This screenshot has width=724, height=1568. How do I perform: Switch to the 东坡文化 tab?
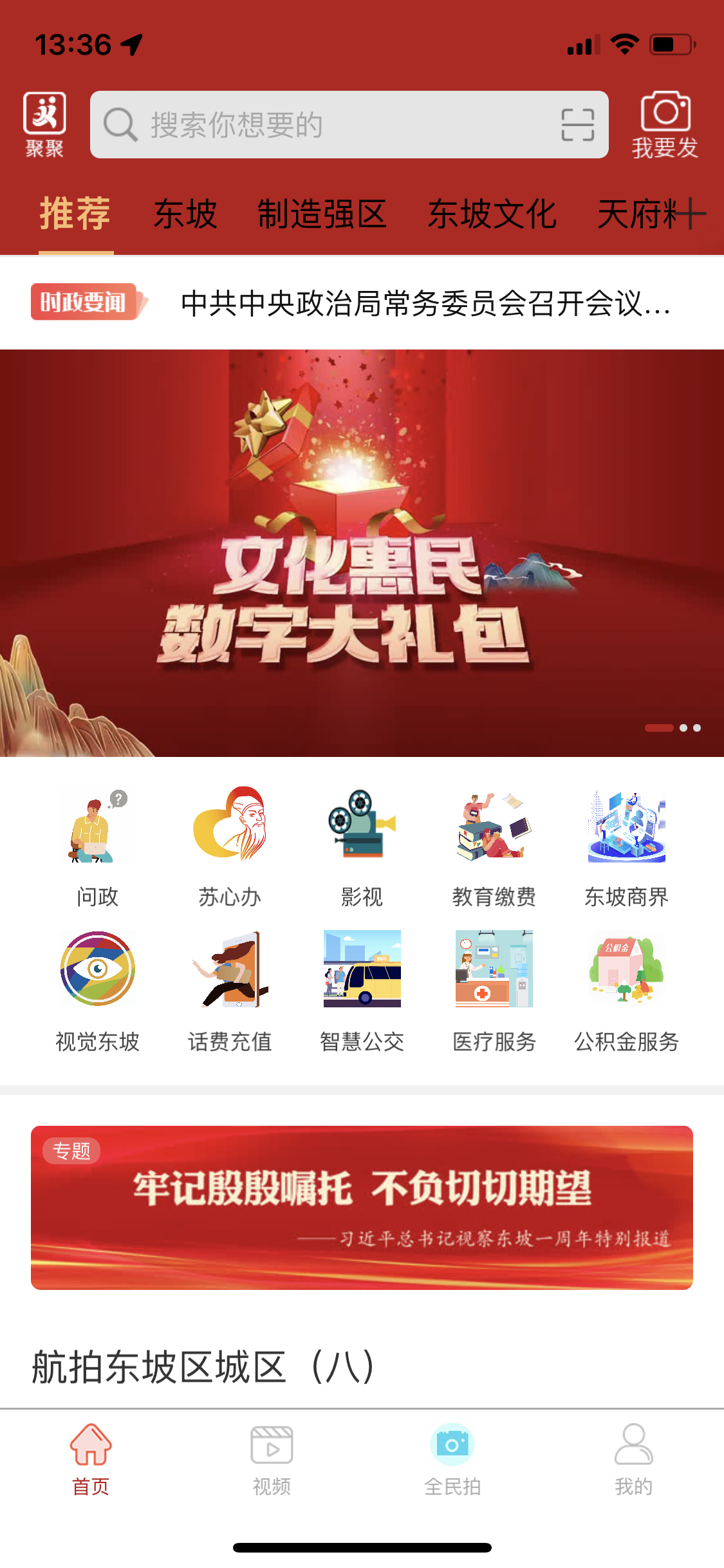pyautogui.click(x=492, y=214)
